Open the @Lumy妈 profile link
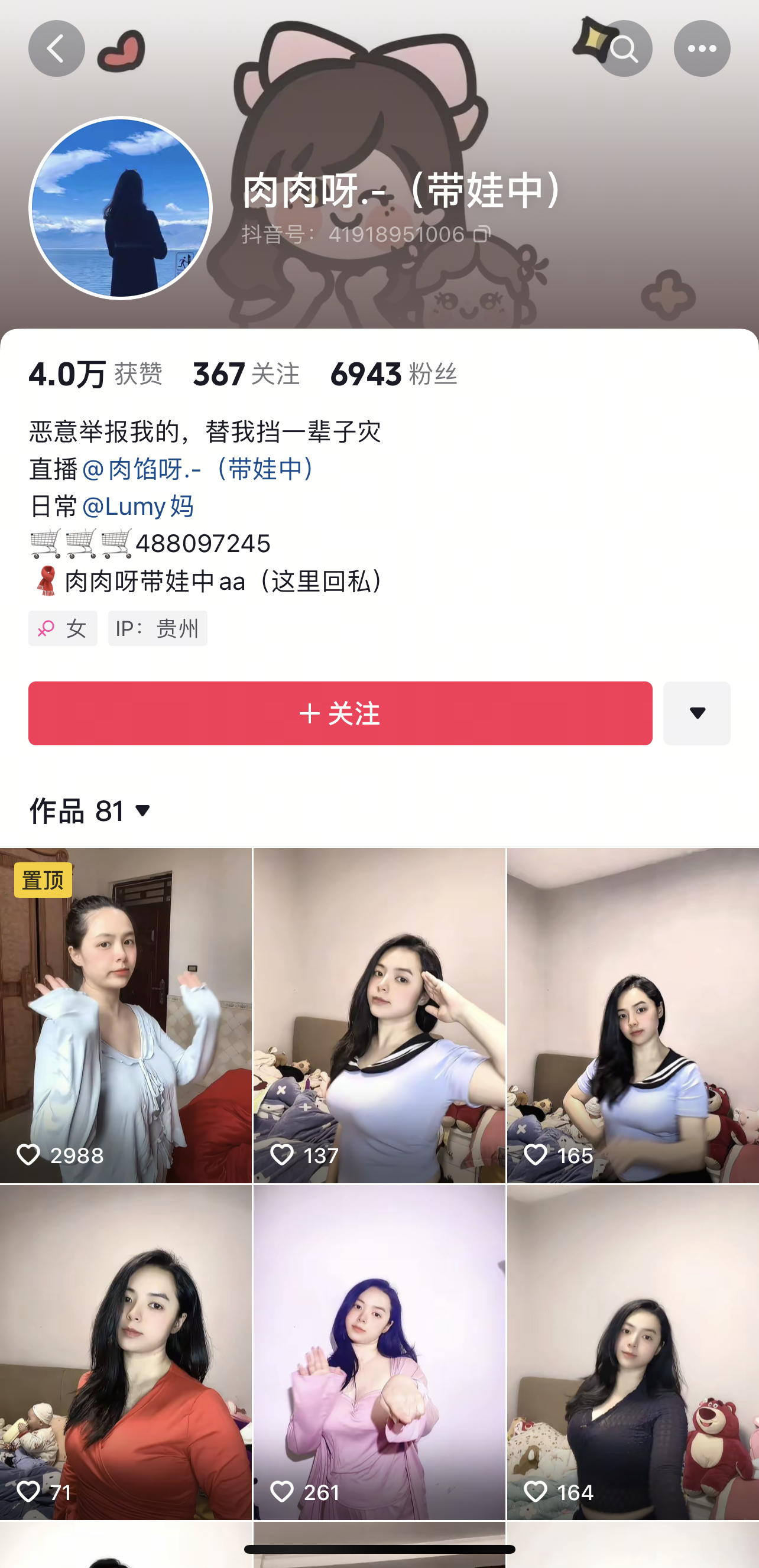Image resolution: width=759 pixels, height=1568 pixels. [x=138, y=507]
